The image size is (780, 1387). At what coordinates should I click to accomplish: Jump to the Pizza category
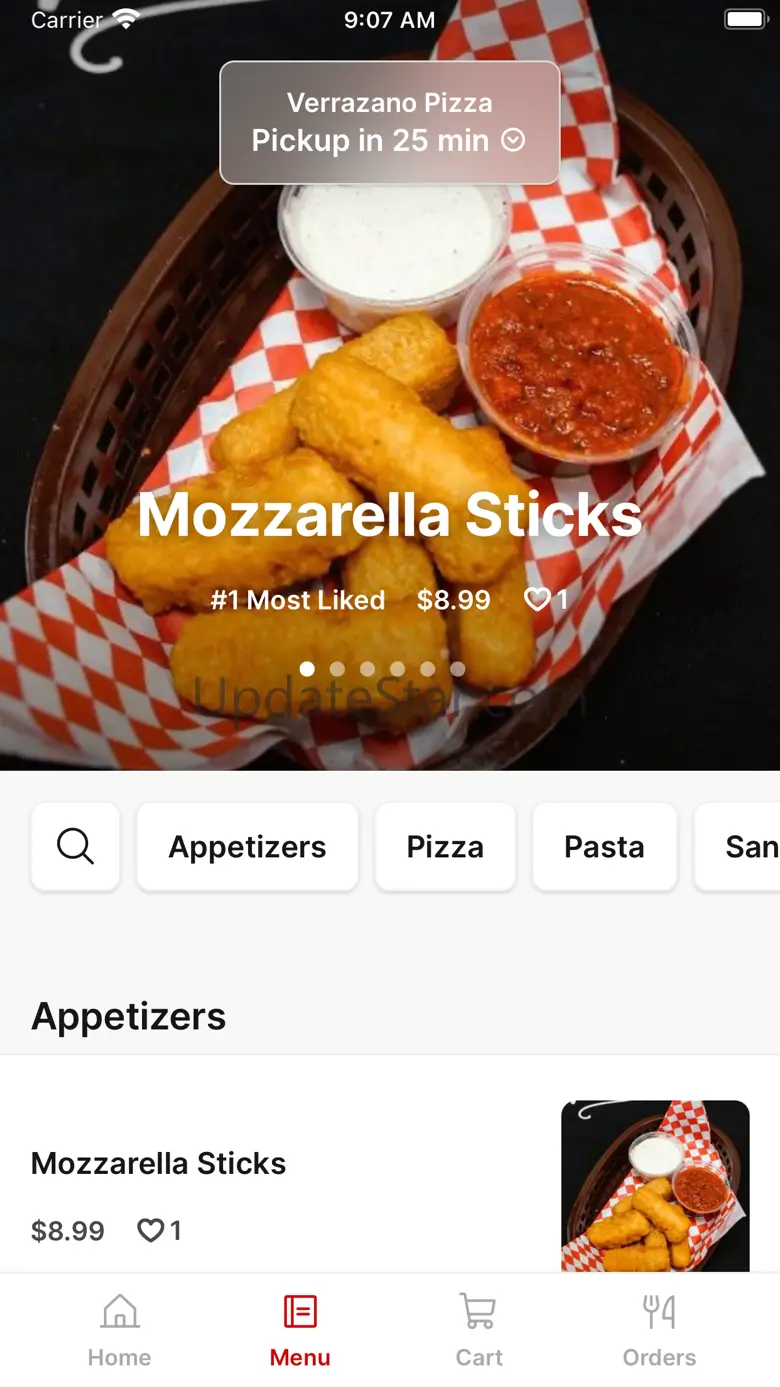[445, 847]
